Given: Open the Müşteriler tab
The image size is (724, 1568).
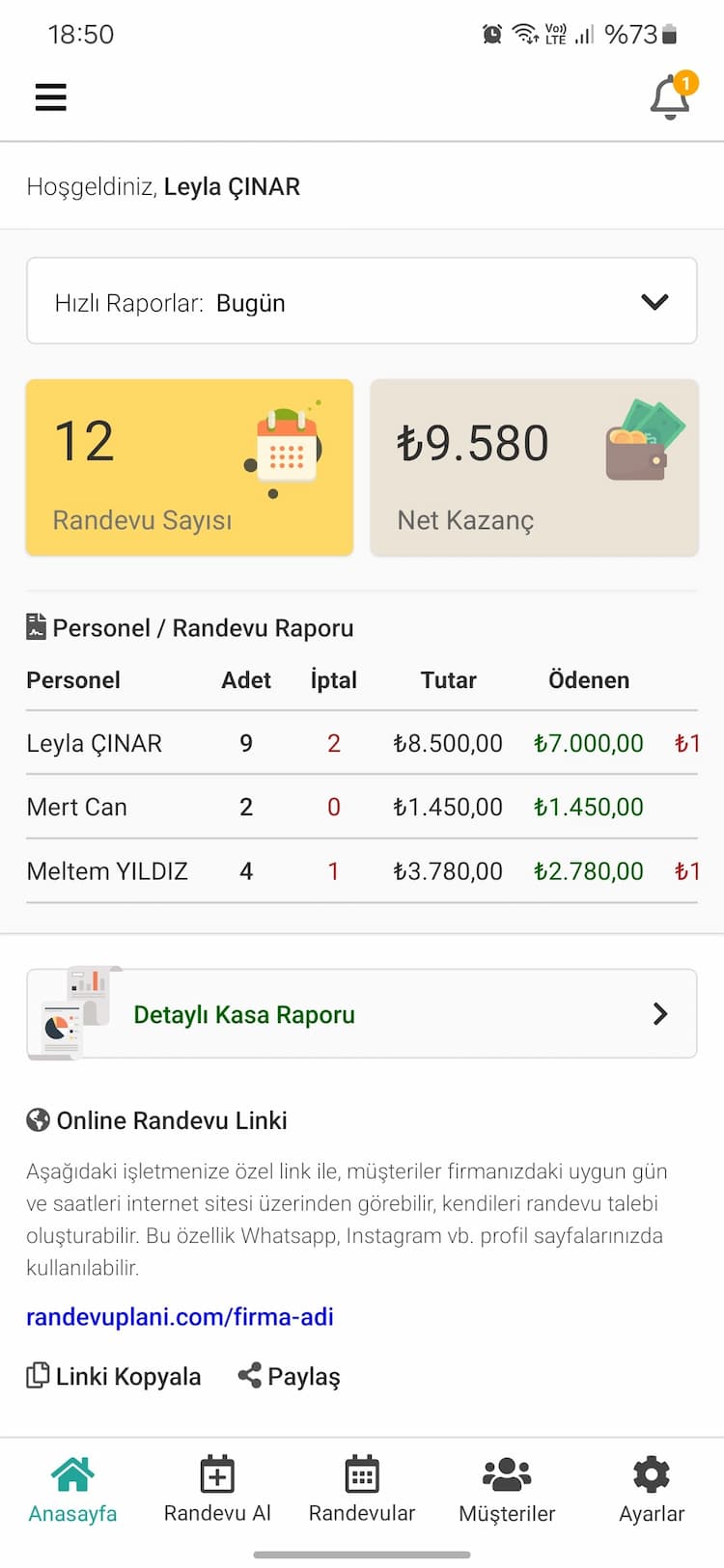Looking at the screenshot, I should pos(507,1490).
